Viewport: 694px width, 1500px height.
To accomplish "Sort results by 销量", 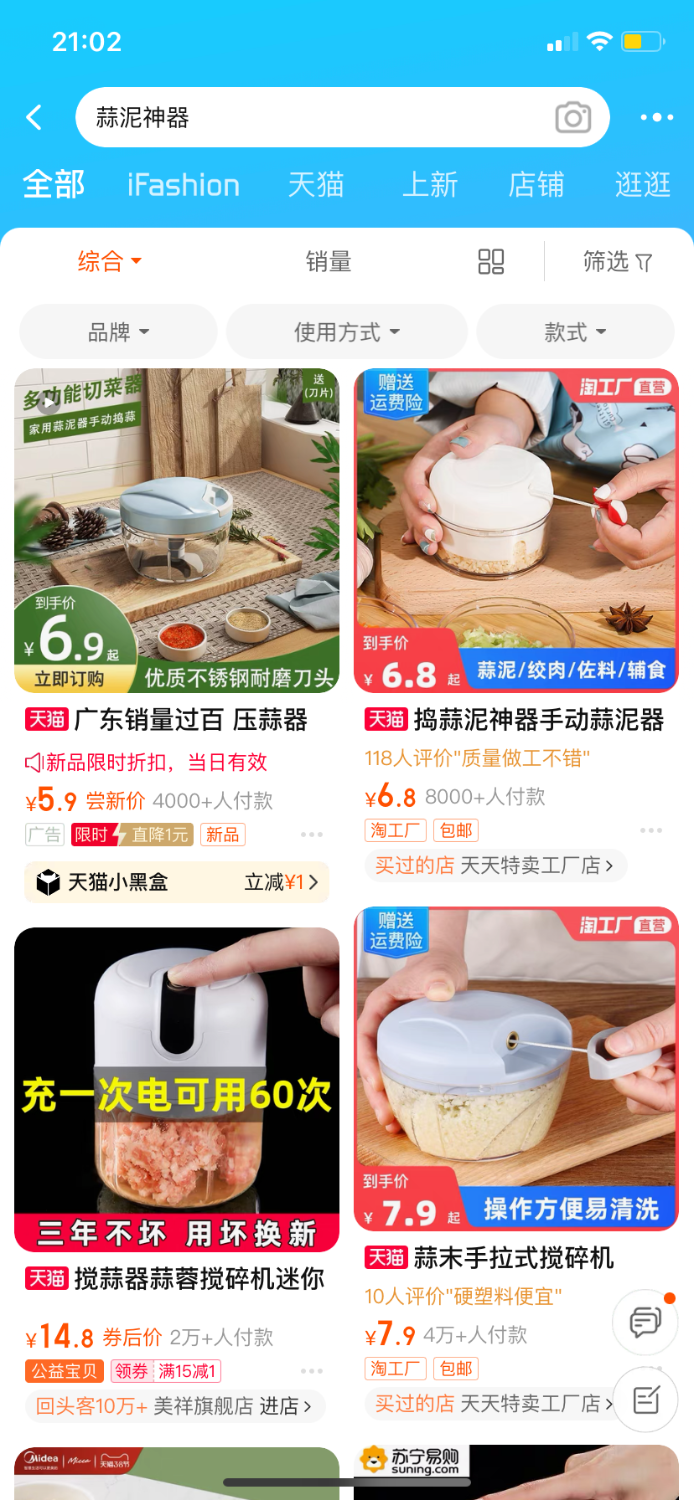I will coord(328,262).
